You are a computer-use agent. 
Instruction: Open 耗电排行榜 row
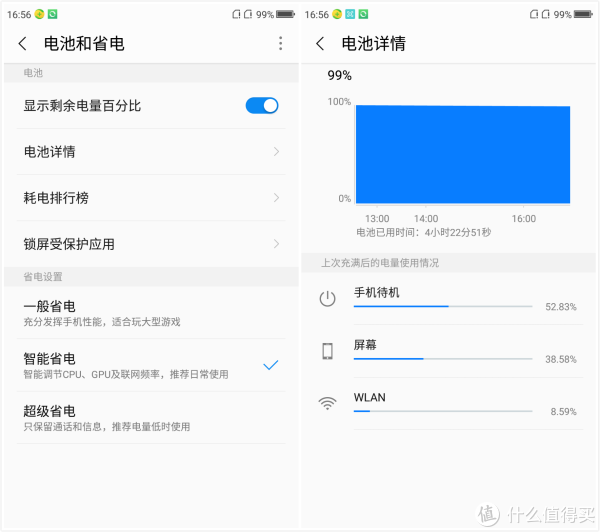(150, 198)
